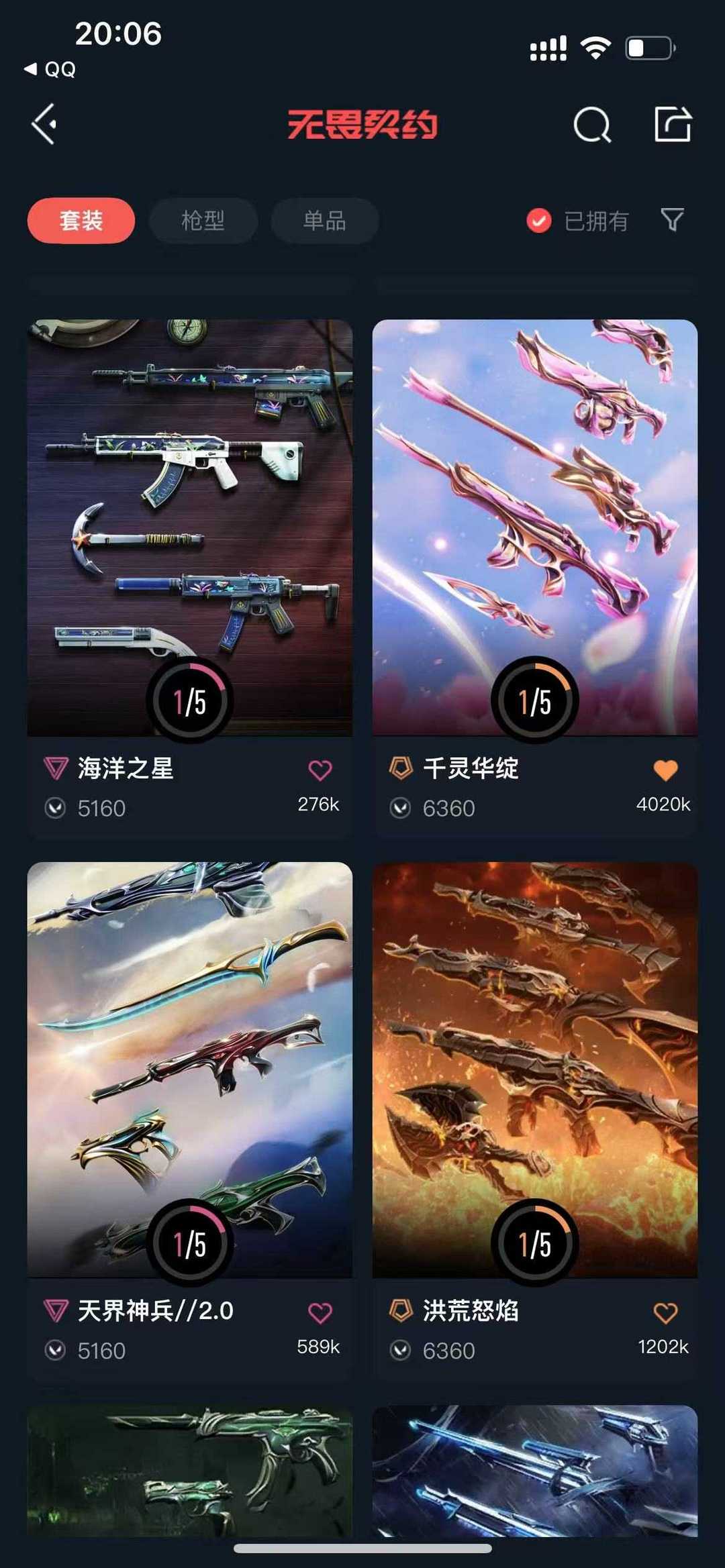The image size is (725, 1568).
Task: Share this page via the share icon
Action: click(673, 123)
